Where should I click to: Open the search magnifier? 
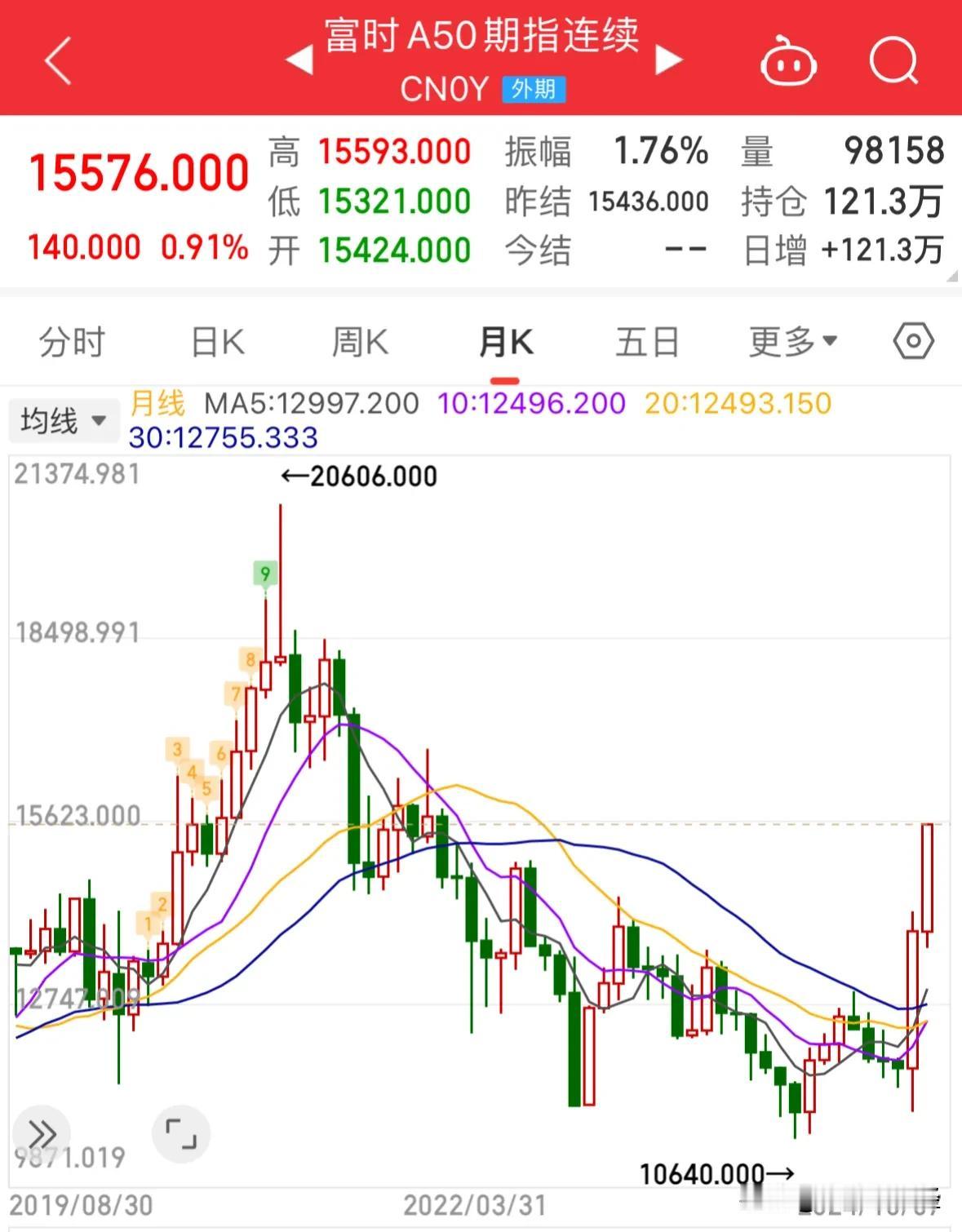(x=893, y=60)
